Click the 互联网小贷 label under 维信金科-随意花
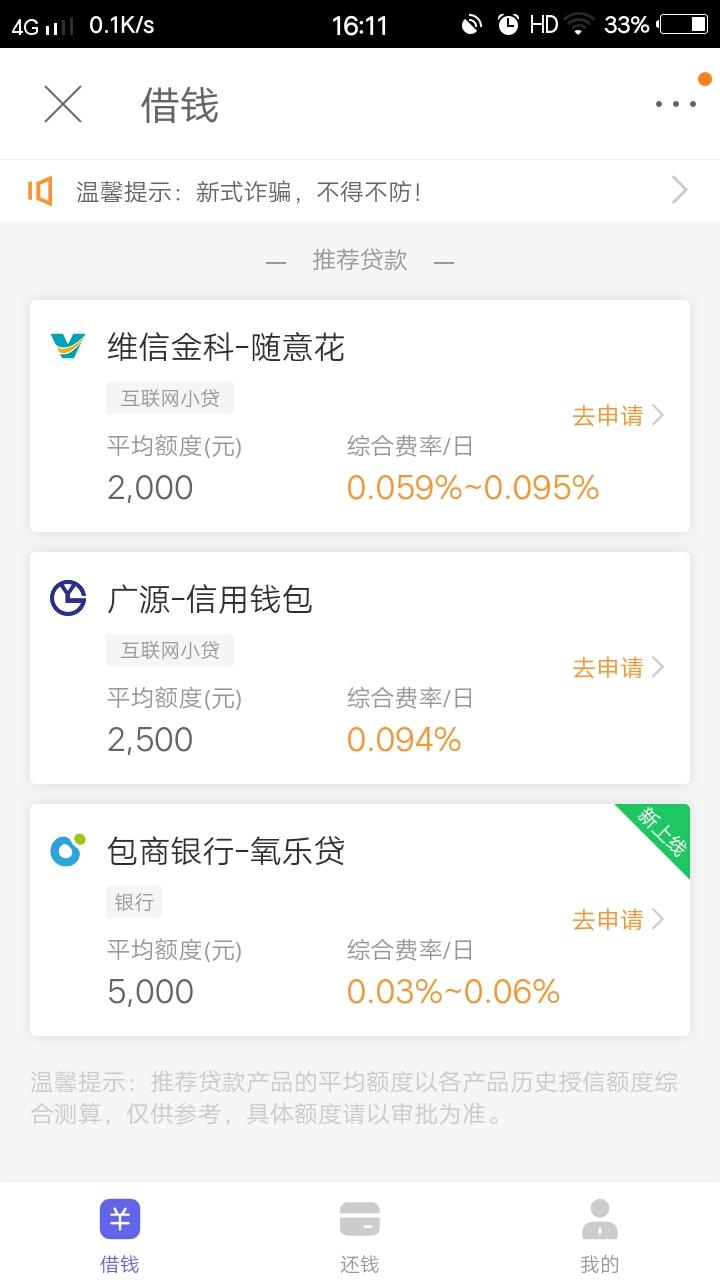Image resolution: width=720 pixels, height=1280 pixels. click(x=169, y=398)
